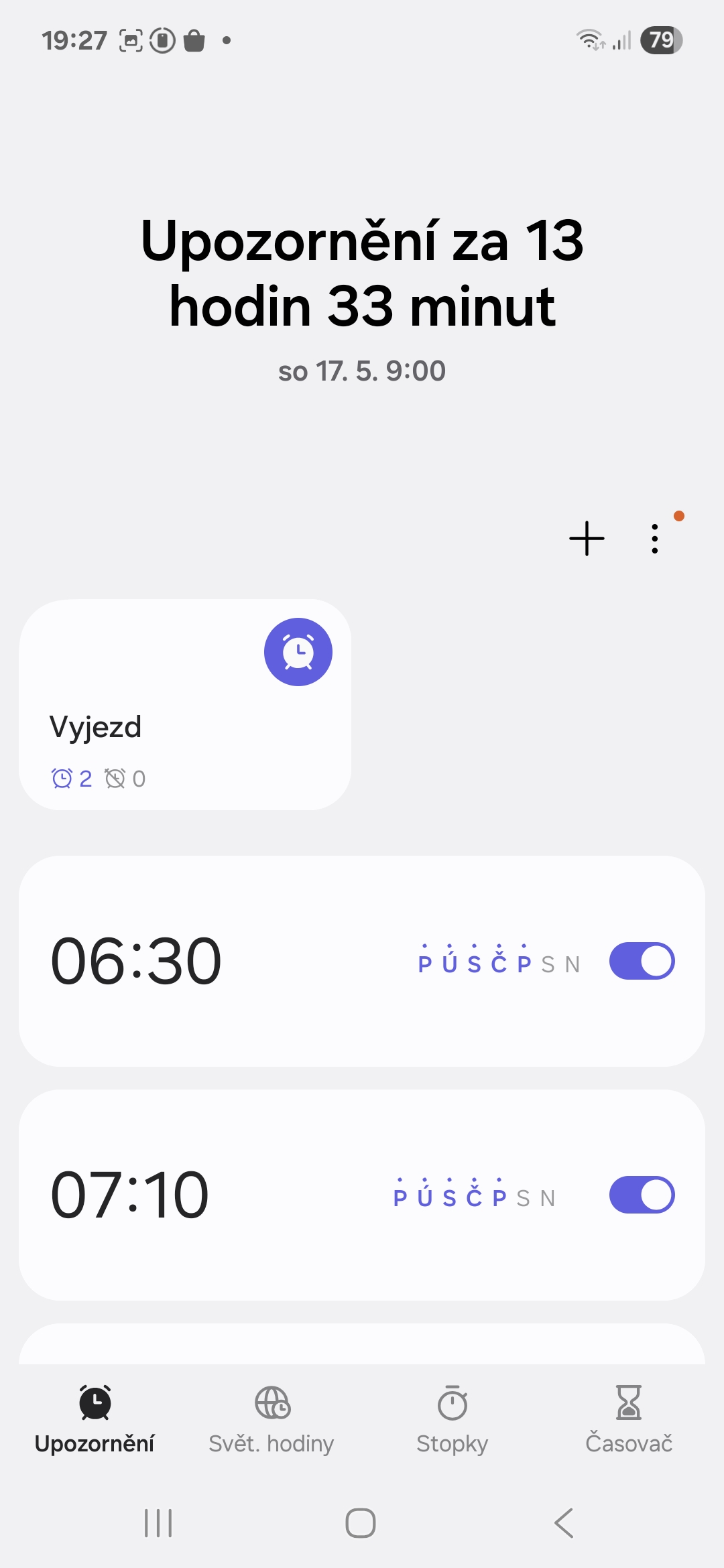Open recent apps from the navigation bar
This screenshot has width=724, height=1568.
[x=158, y=1523]
